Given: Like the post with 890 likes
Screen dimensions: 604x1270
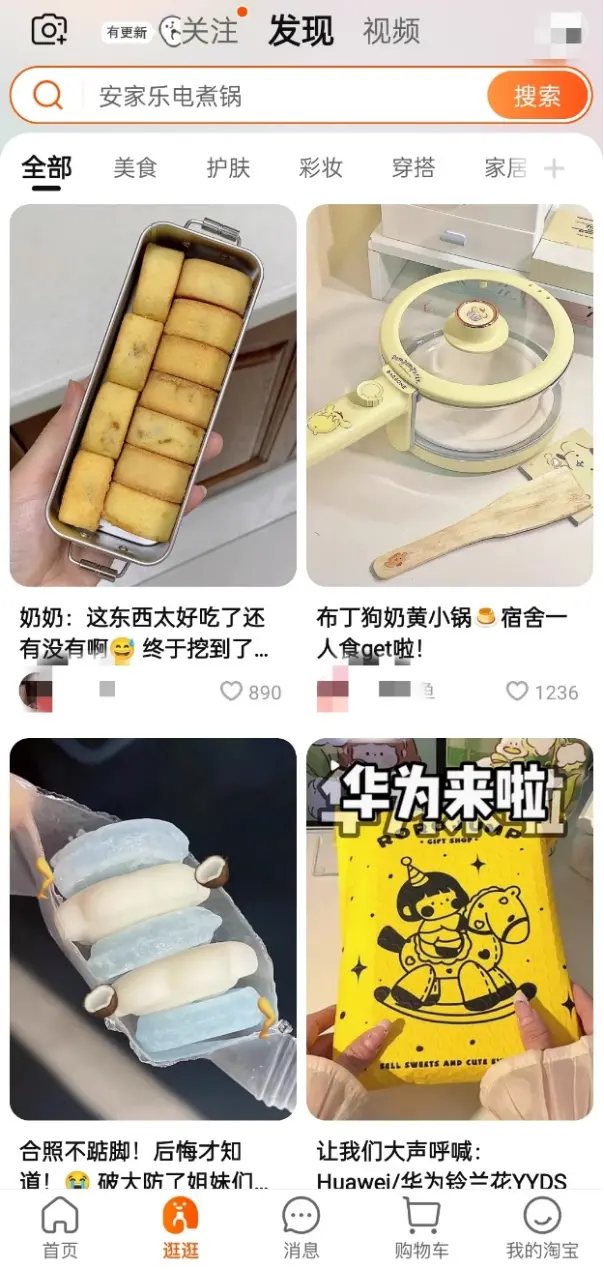Looking at the screenshot, I should 232,691.
